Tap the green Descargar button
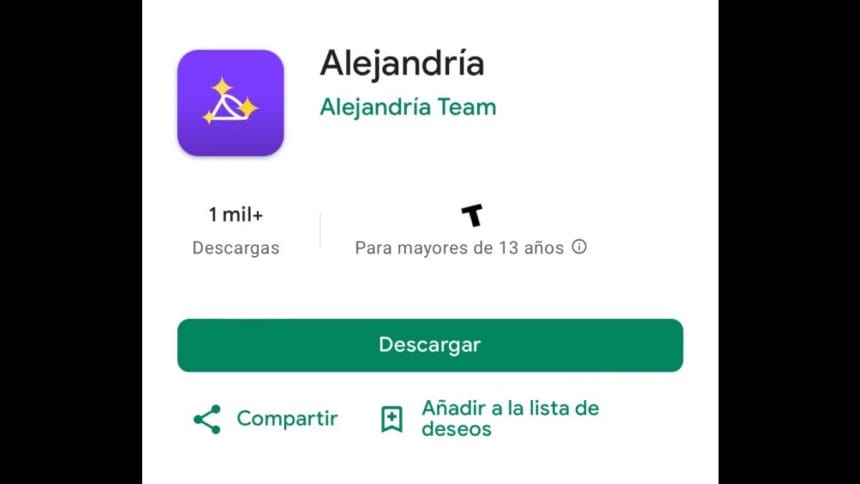The width and height of the screenshot is (860, 484). [x=429, y=345]
